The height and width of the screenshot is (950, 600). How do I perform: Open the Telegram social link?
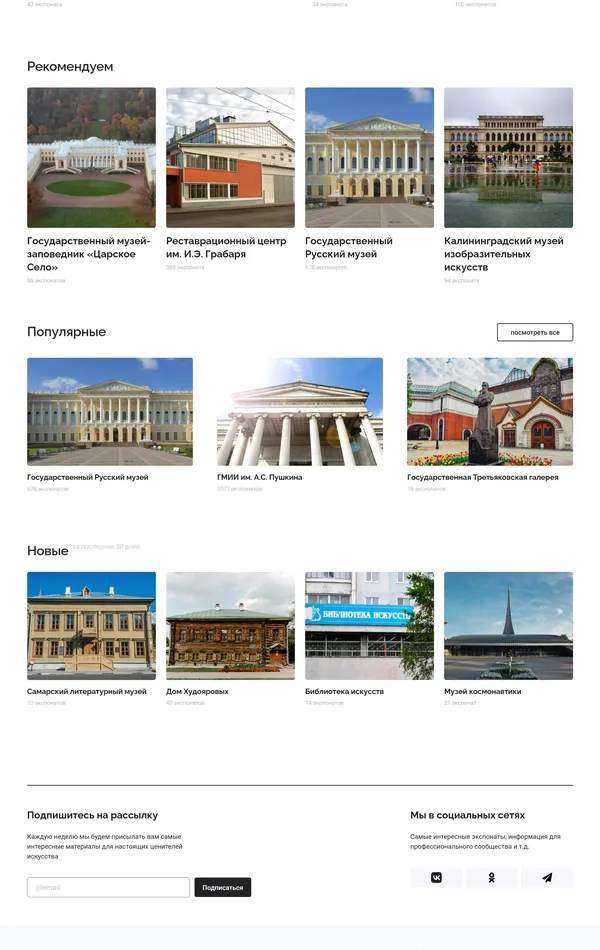(547, 877)
